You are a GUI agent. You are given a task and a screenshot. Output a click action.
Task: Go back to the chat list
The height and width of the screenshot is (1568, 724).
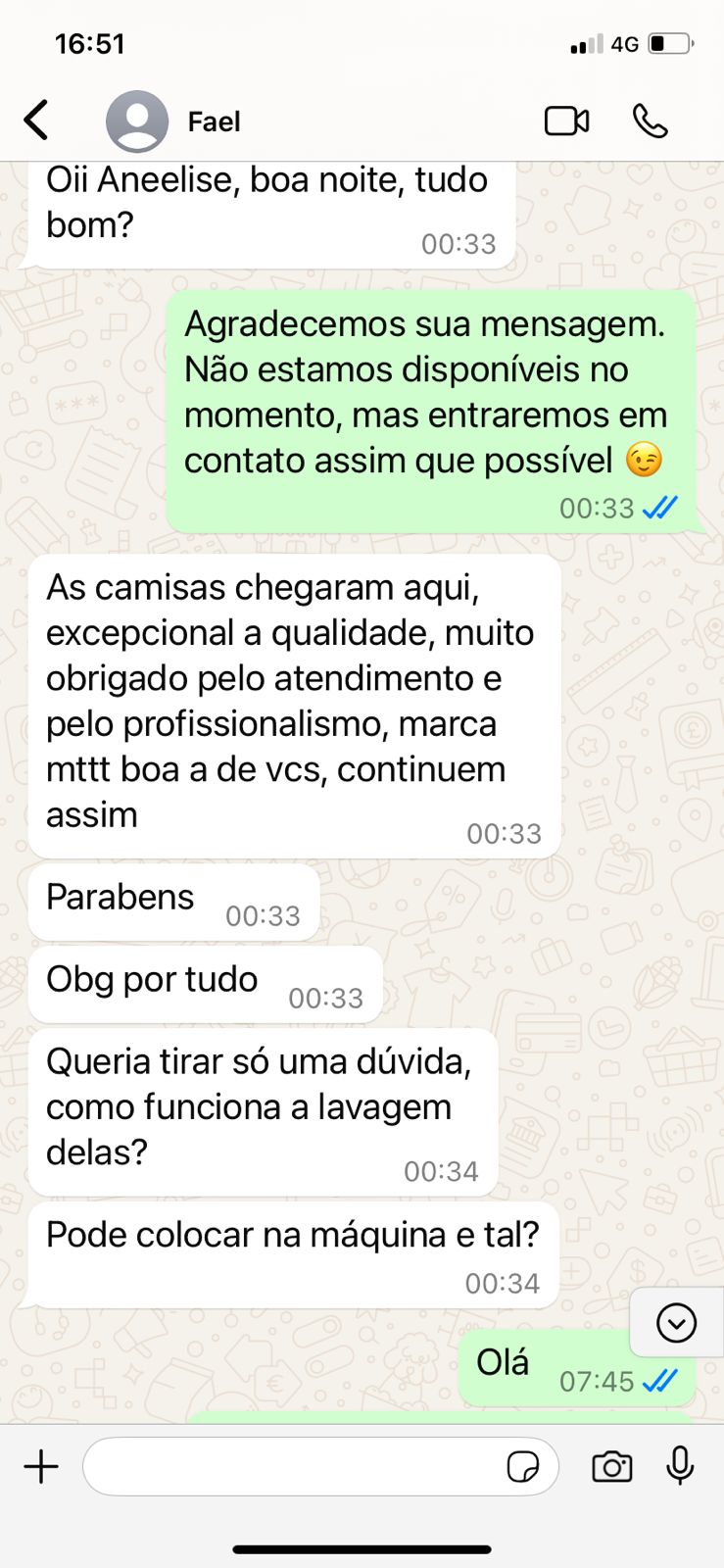click(x=36, y=121)
